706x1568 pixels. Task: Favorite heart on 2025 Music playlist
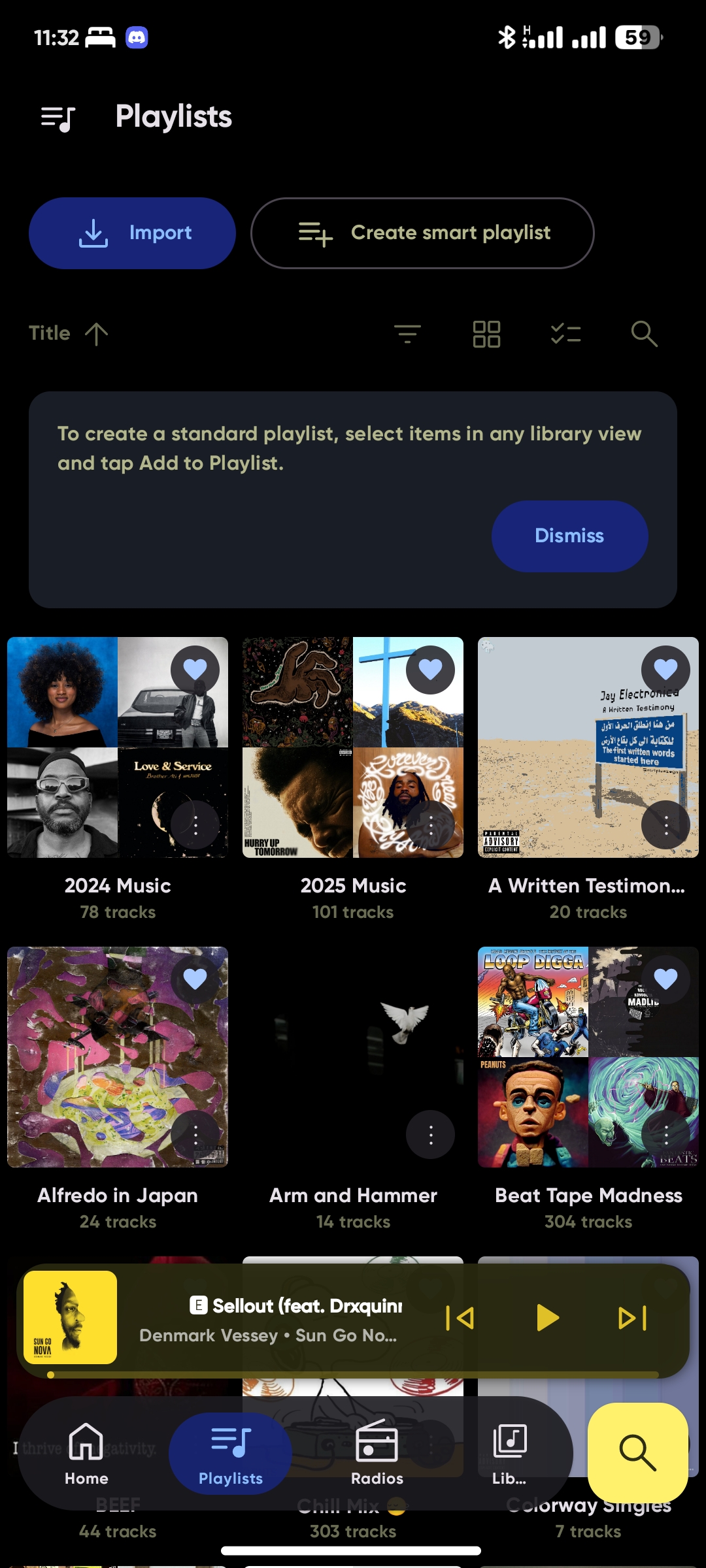point(430,670)
